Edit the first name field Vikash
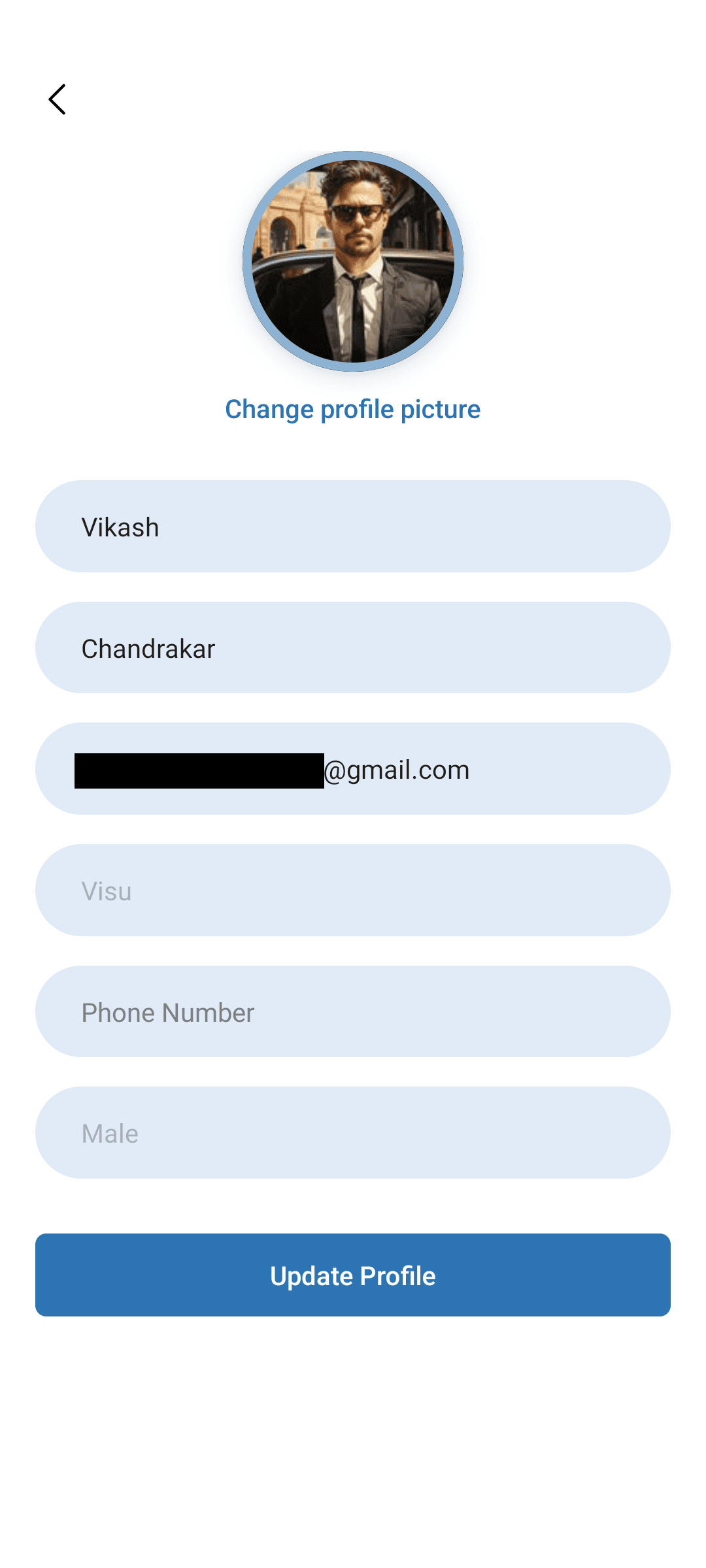The width and height of the screenshot is (706, 1568). [x=353, y=527]
